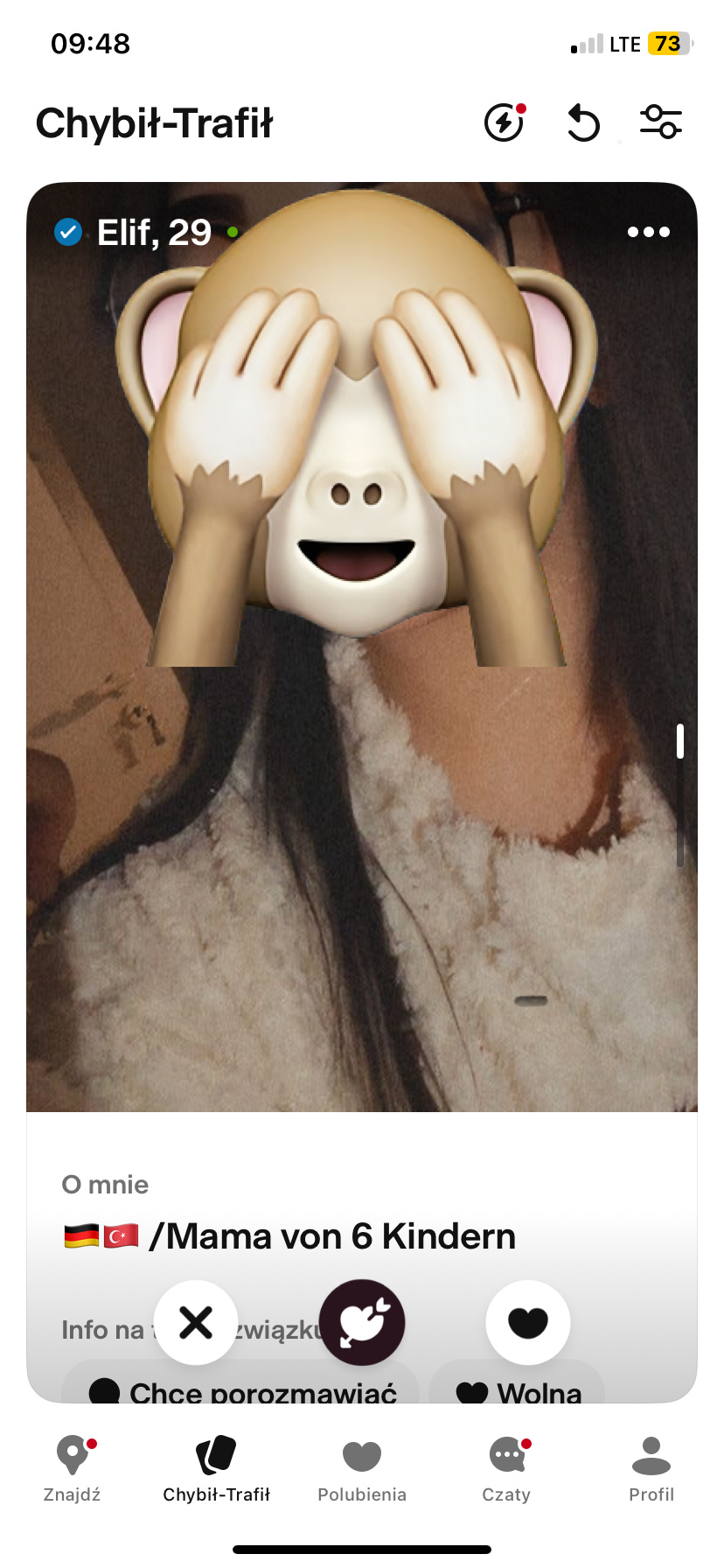Reject Elif with the X button

(196, 1322)
